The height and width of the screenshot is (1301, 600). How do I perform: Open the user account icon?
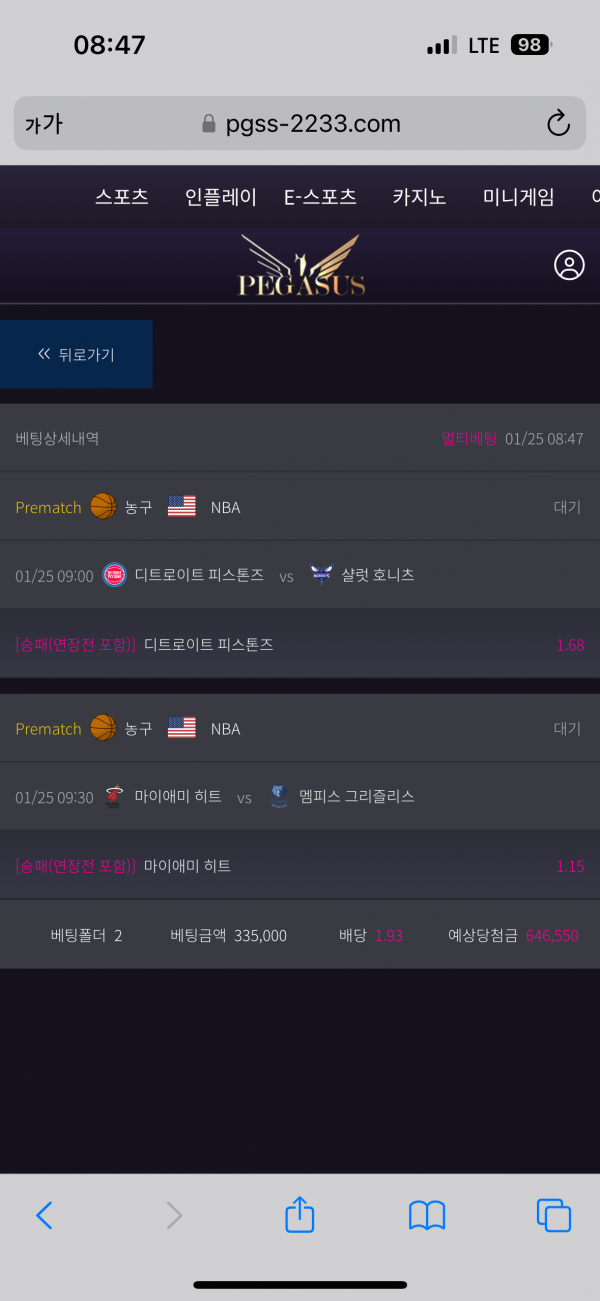569,265
